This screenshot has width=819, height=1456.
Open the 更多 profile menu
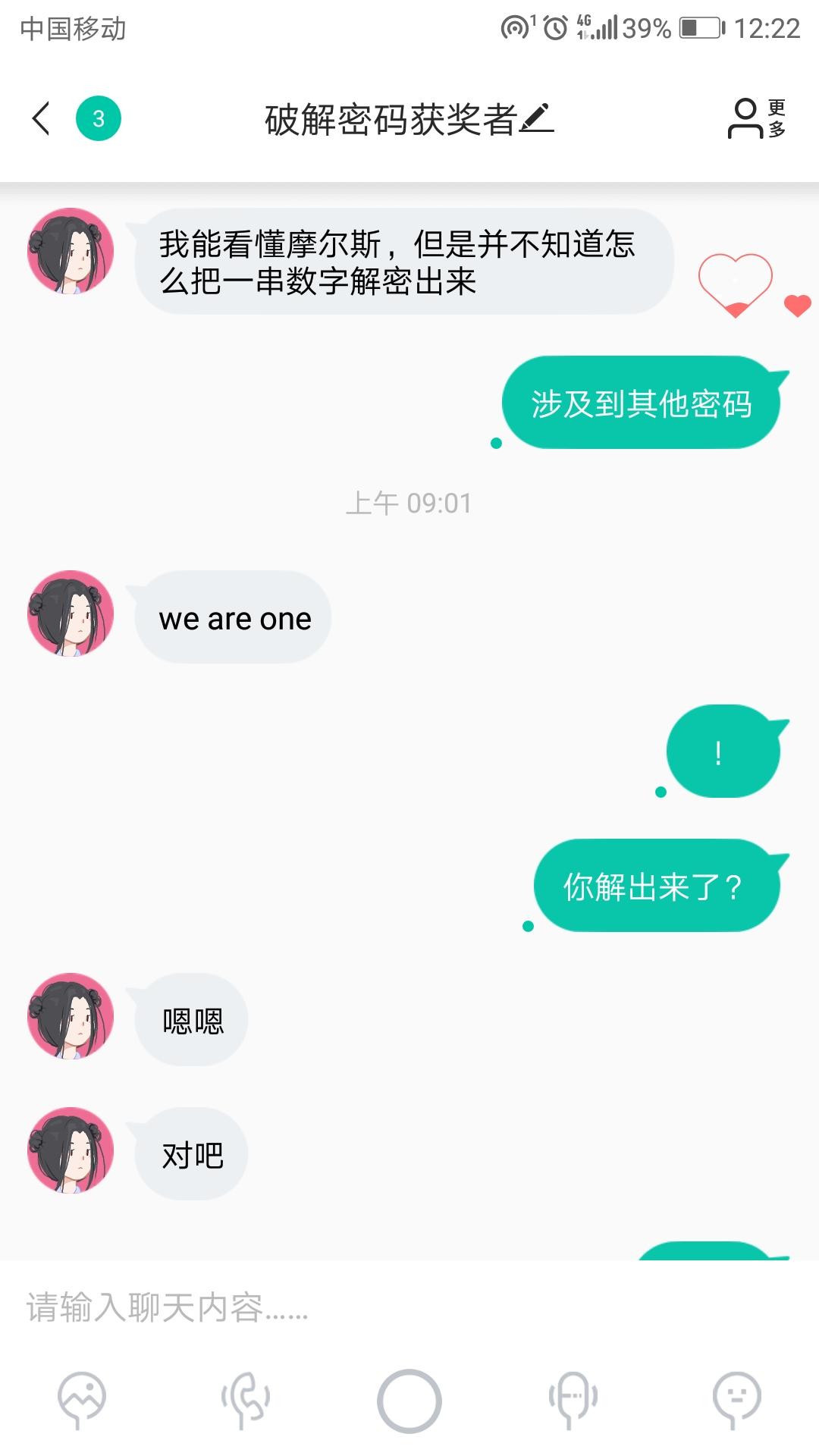[x=756, y=119]
